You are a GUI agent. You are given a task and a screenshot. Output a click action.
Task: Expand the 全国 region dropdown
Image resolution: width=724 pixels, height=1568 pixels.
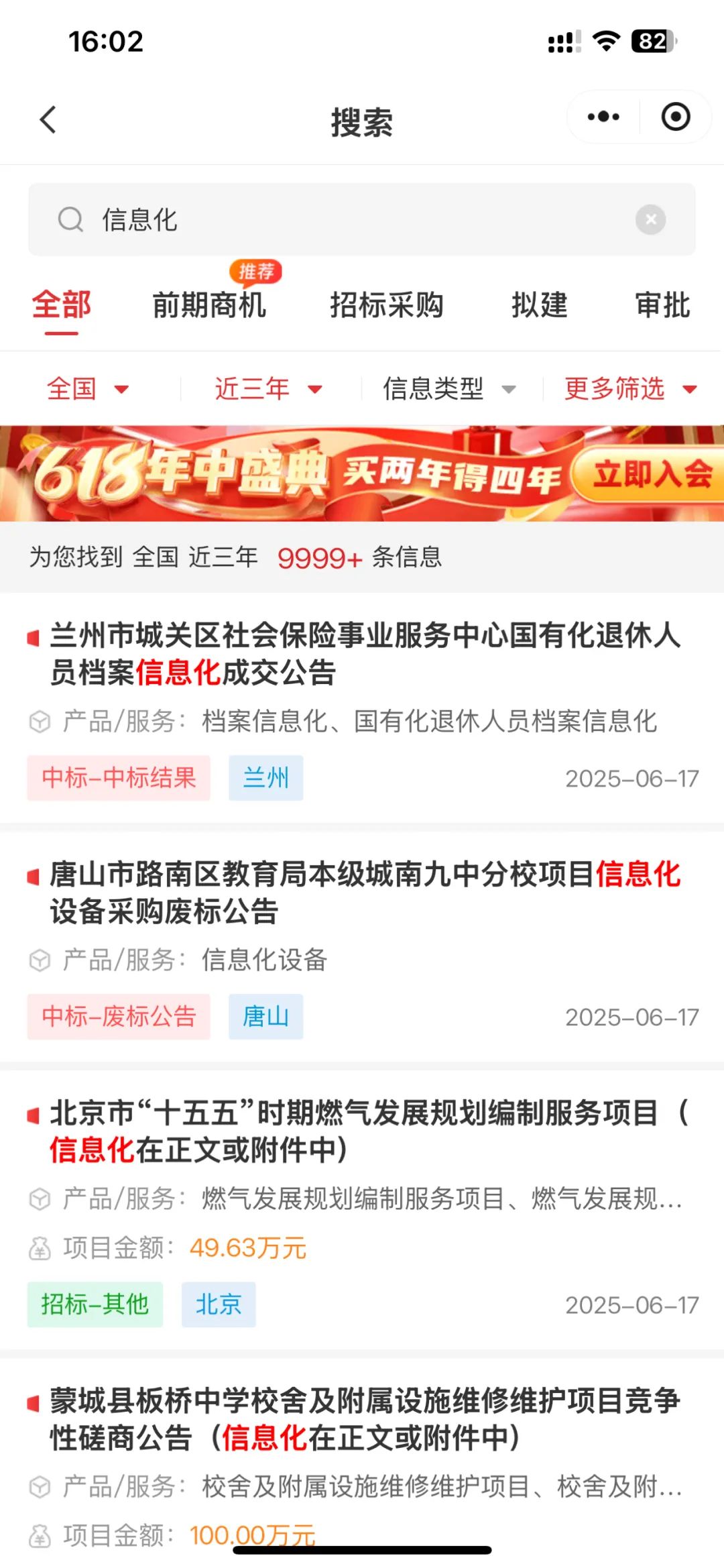tap(87, 388)
